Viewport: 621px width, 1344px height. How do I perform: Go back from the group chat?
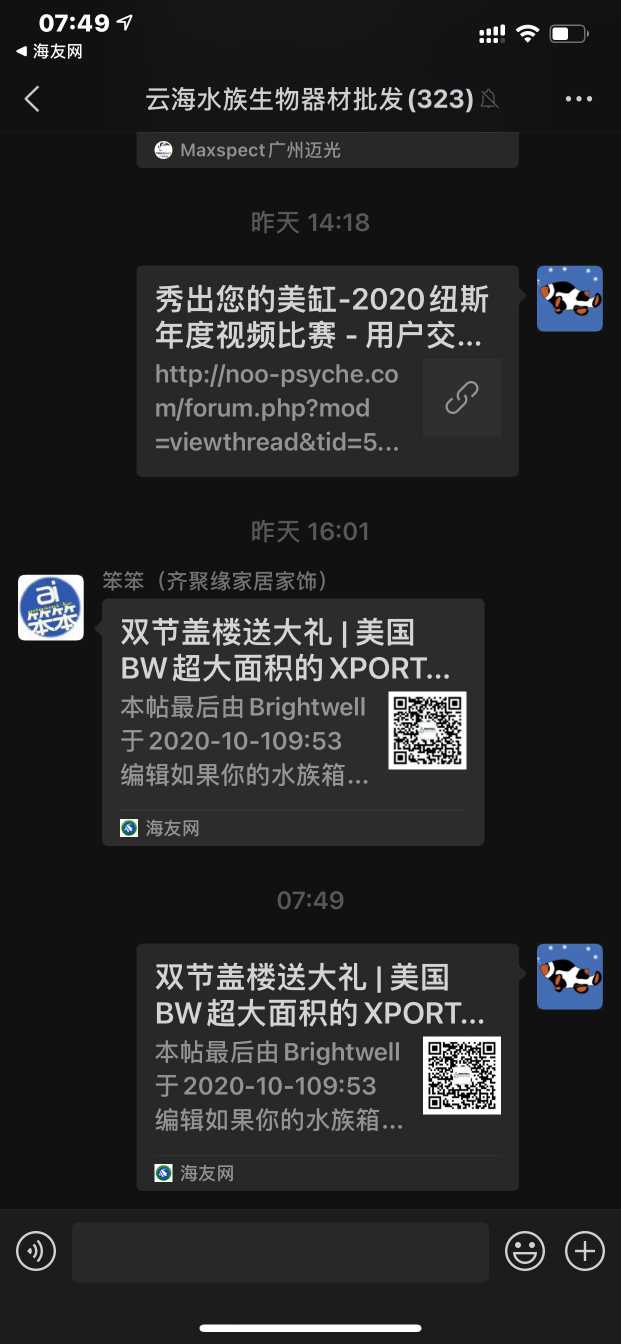(32, 99)
